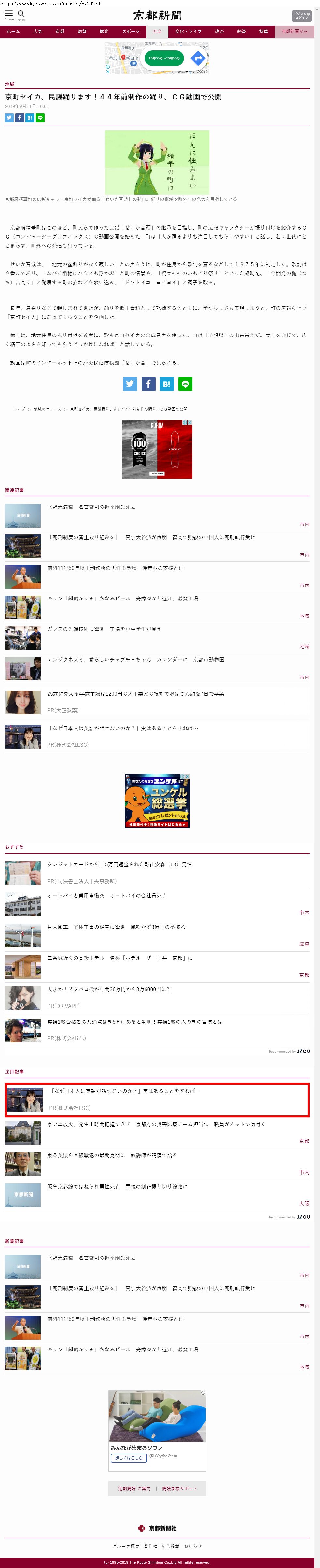Open the グループ概要 footer link
The image size is (320, 1568).
click(125, 1546)
